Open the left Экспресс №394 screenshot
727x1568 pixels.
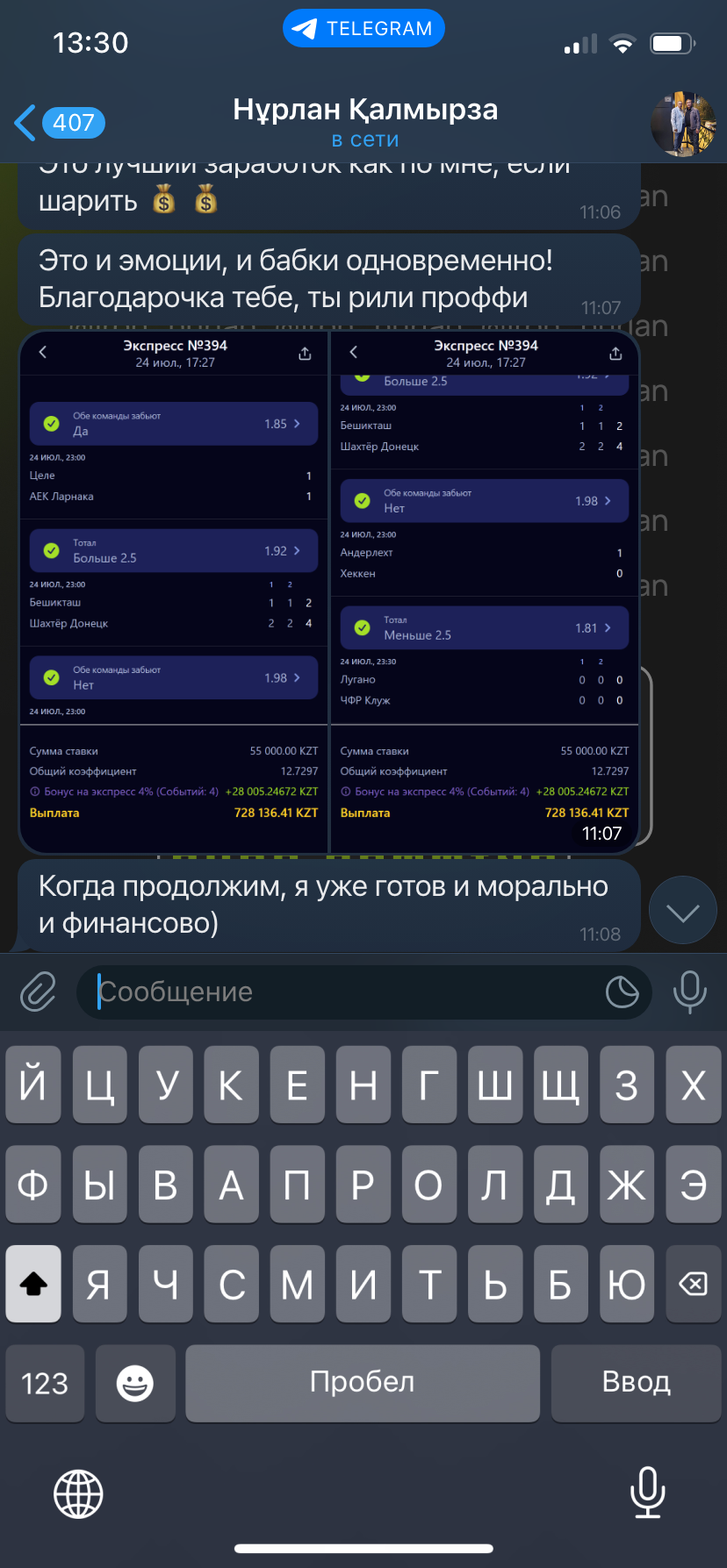(x=174, y=591)
